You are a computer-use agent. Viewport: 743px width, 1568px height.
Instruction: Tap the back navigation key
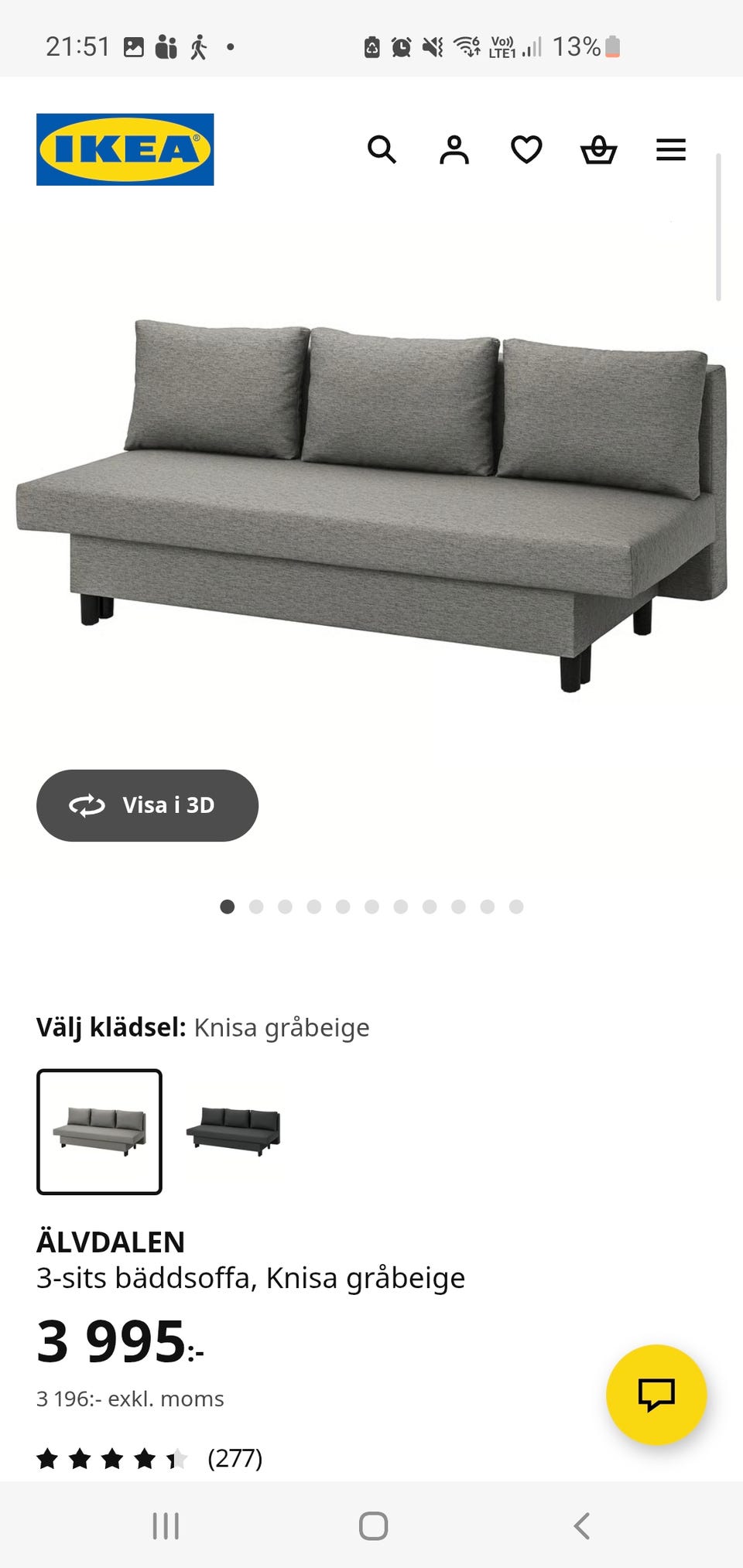[x=582, y=1526]
